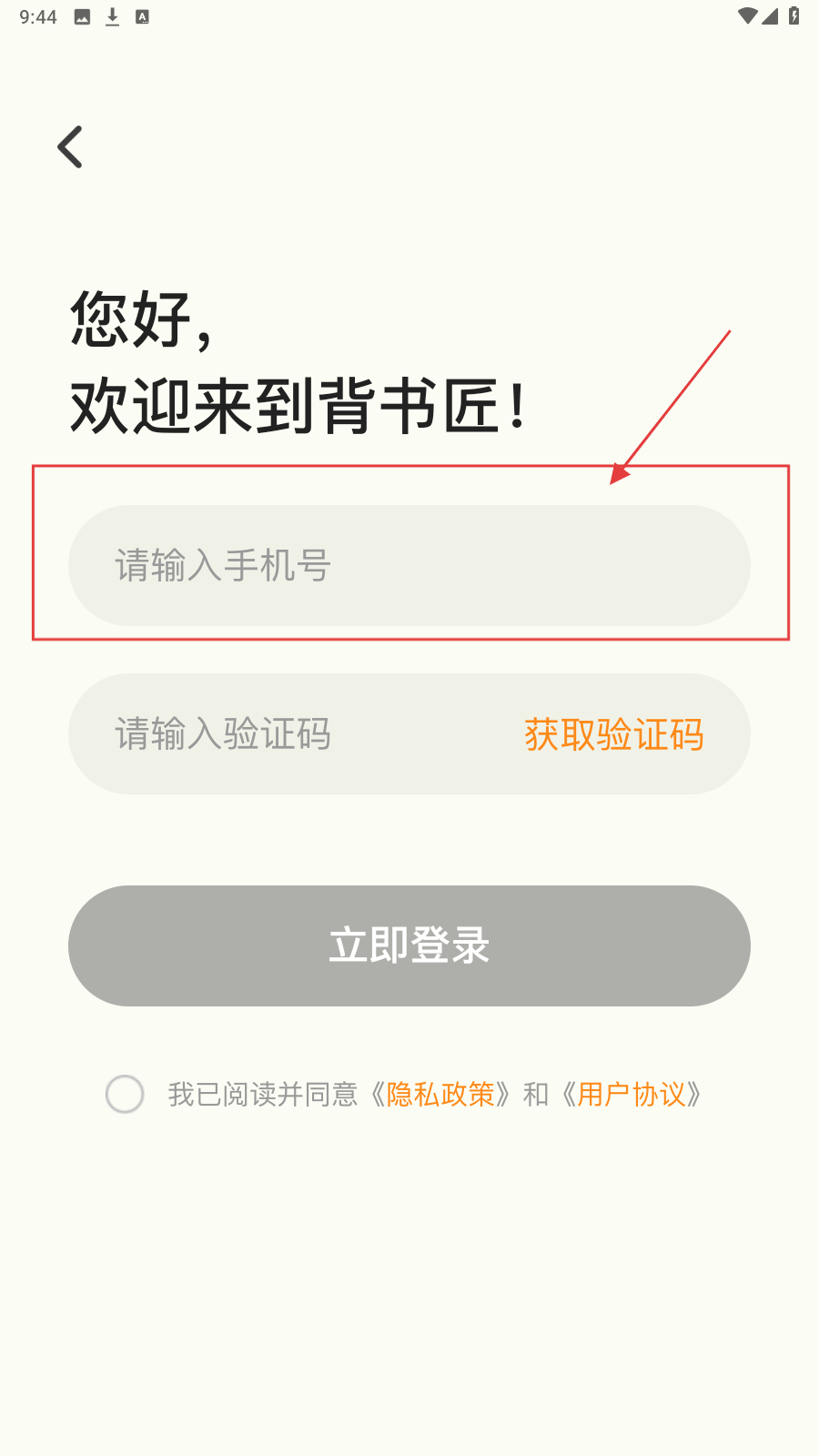Go back using the top arrow
The image size is (819, 1456).
click(x=70, y=147)
